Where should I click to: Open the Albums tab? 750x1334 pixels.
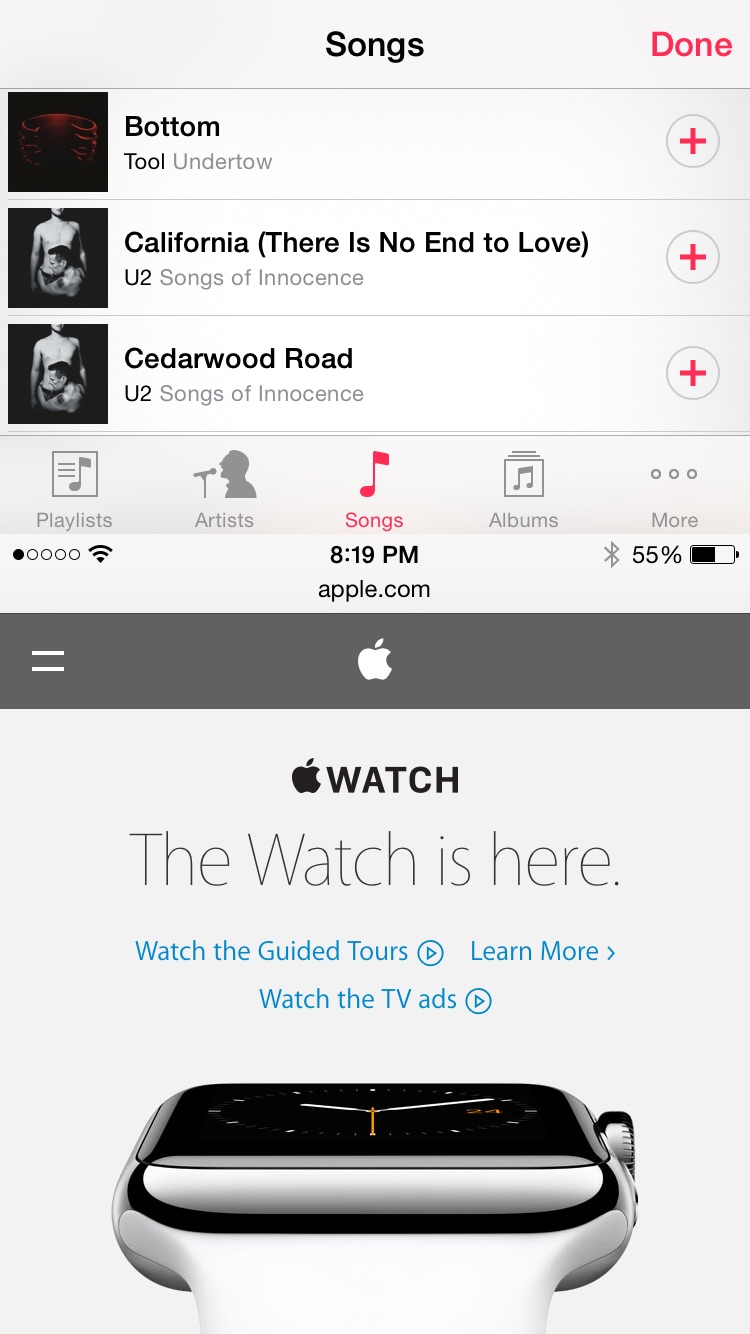(x=524, y=489)
